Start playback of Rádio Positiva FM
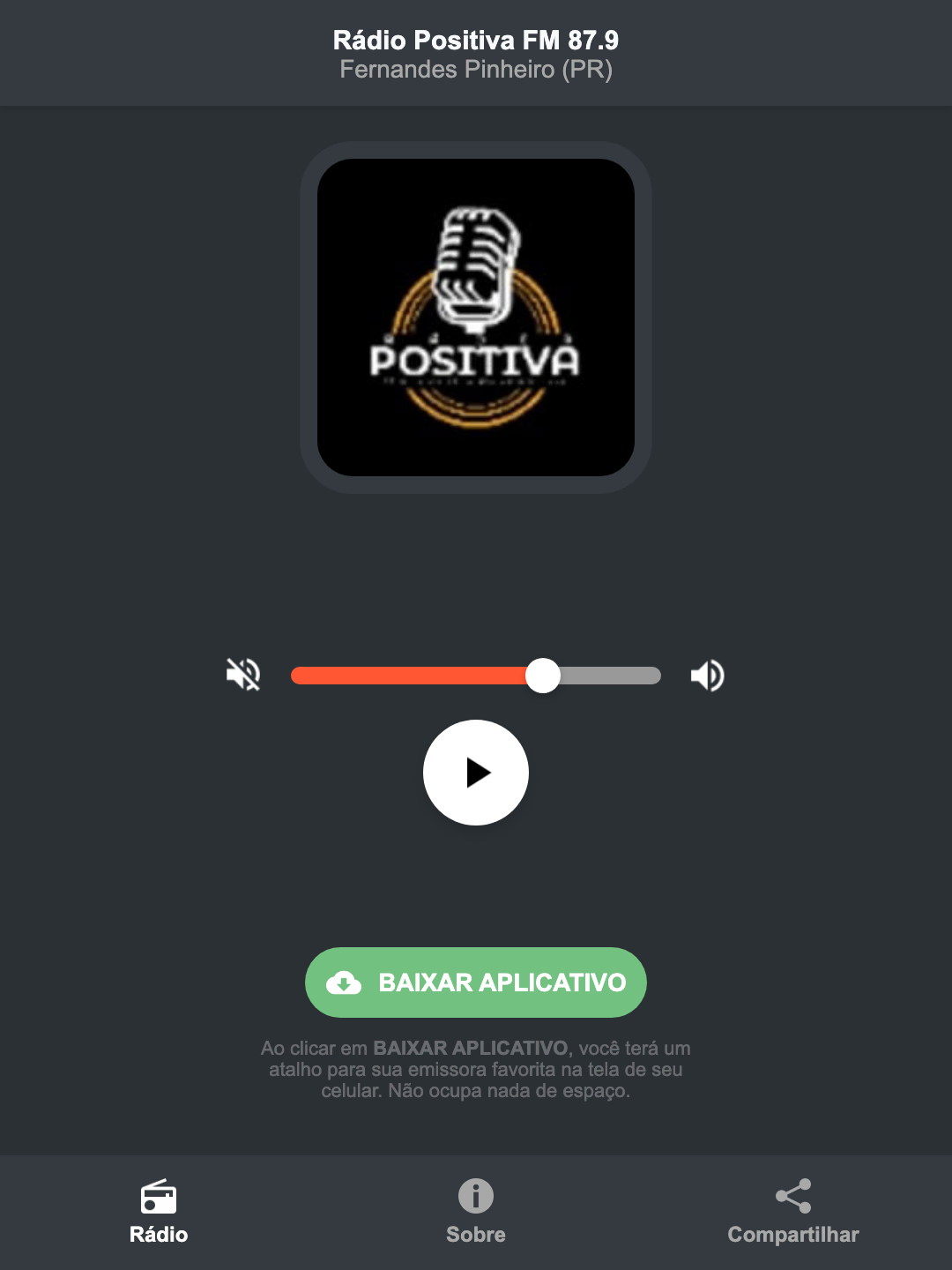 click(x=475, y=773)
